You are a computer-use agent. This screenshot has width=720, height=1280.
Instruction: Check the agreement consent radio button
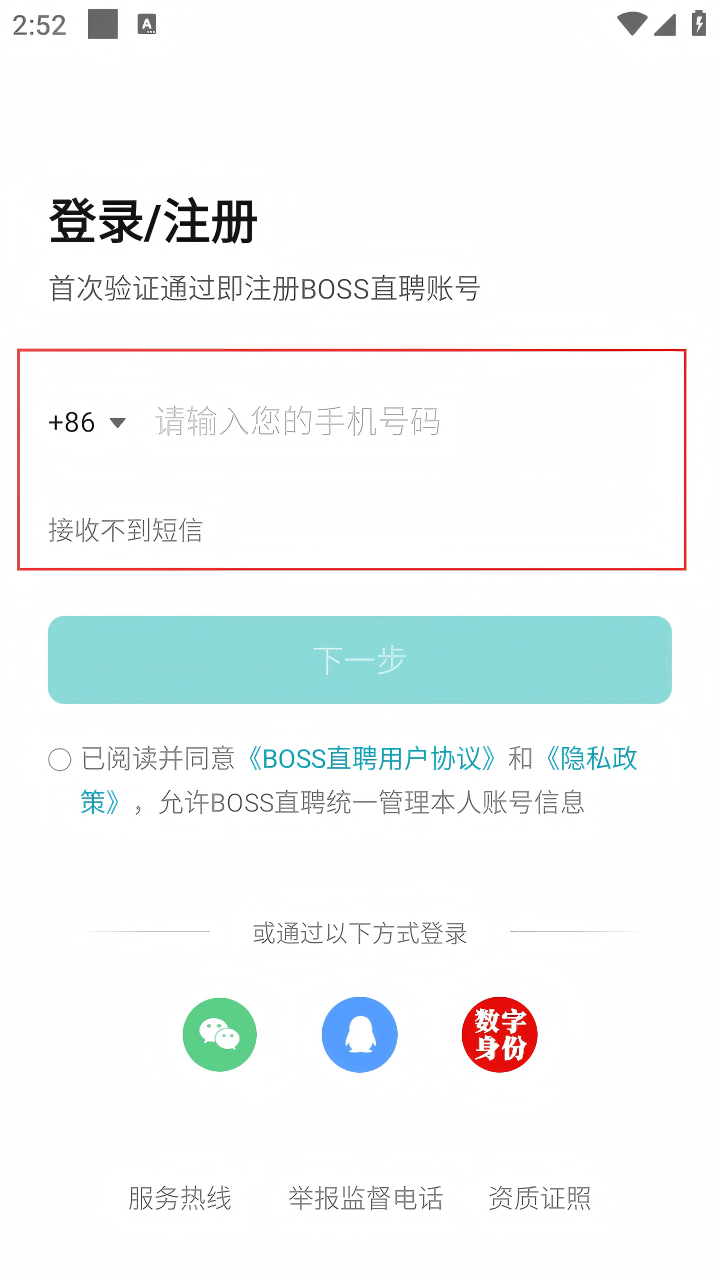click(x=60, y=760)
